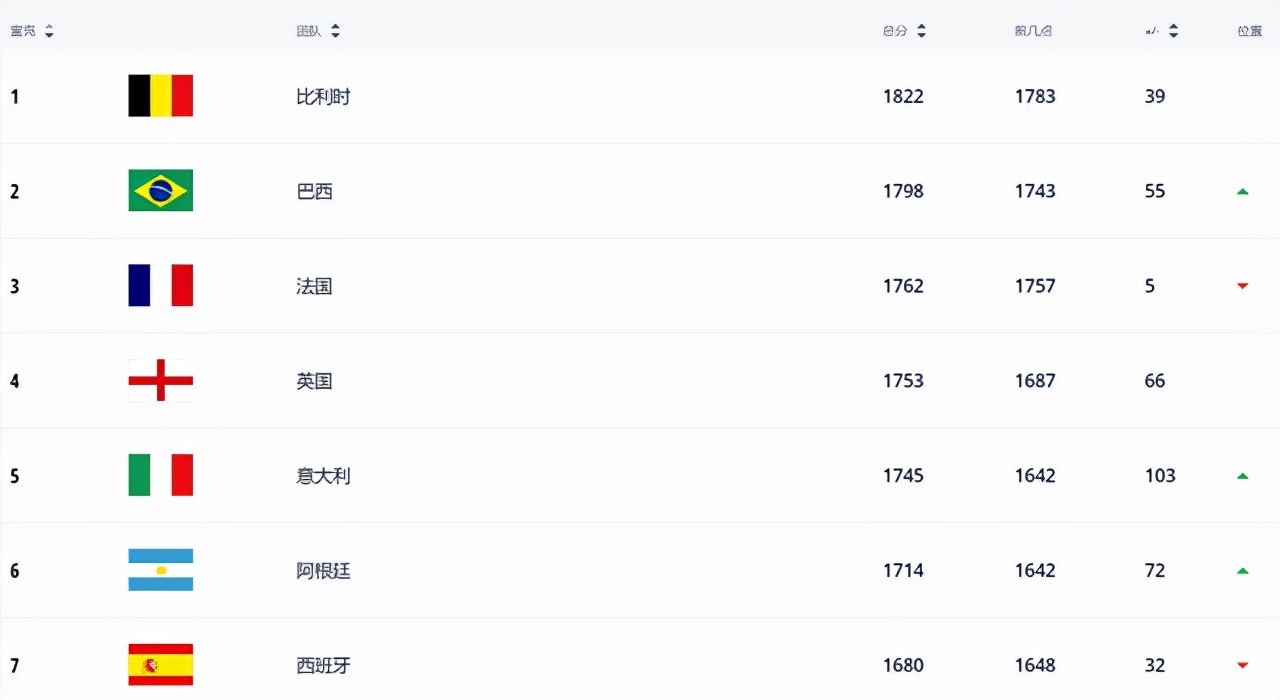Sort the table by total points column
Screen dimensions: 1280x700
pos(921,31)
